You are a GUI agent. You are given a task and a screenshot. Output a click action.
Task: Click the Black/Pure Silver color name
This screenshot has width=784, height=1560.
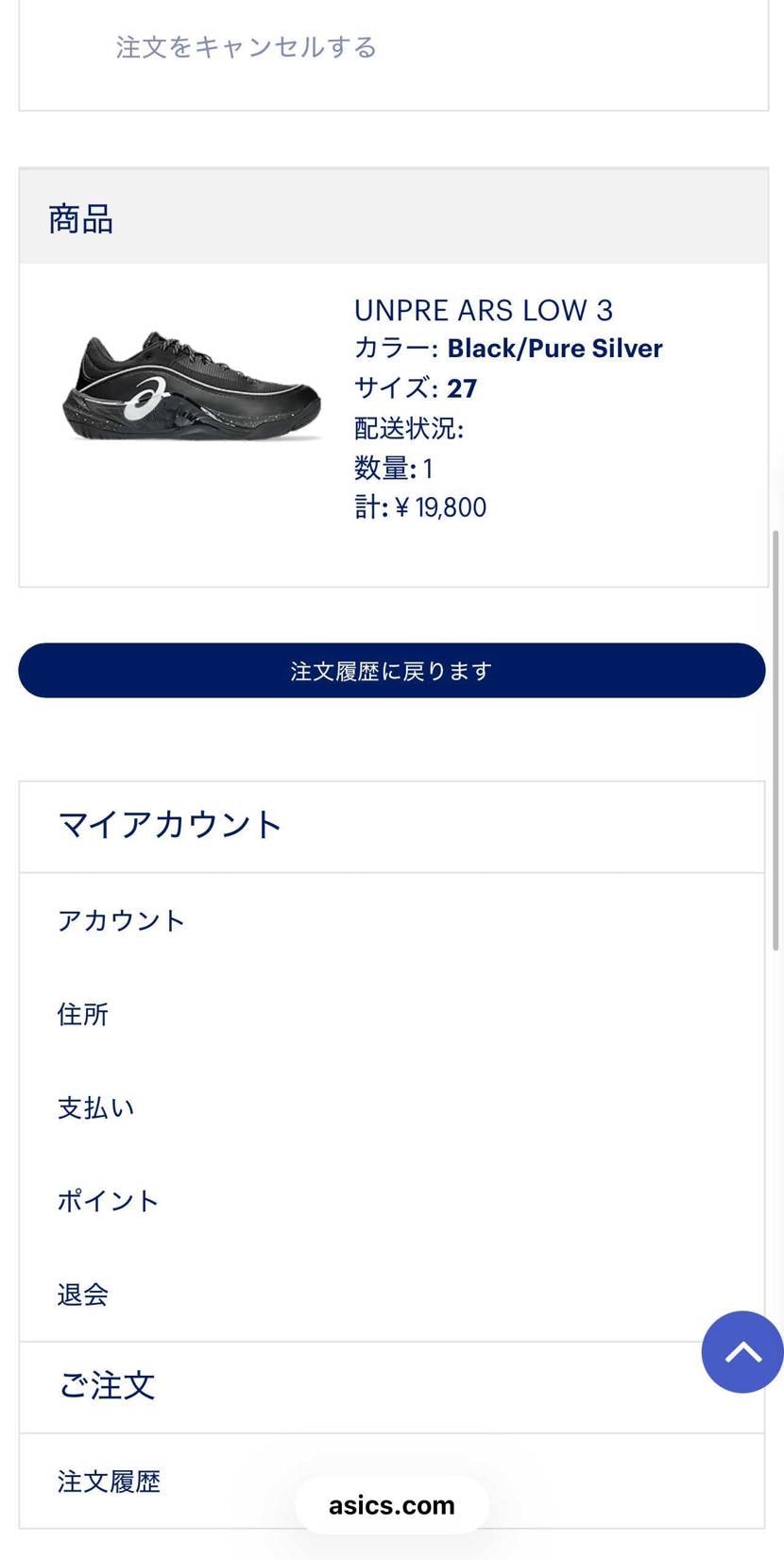(554, 348)
